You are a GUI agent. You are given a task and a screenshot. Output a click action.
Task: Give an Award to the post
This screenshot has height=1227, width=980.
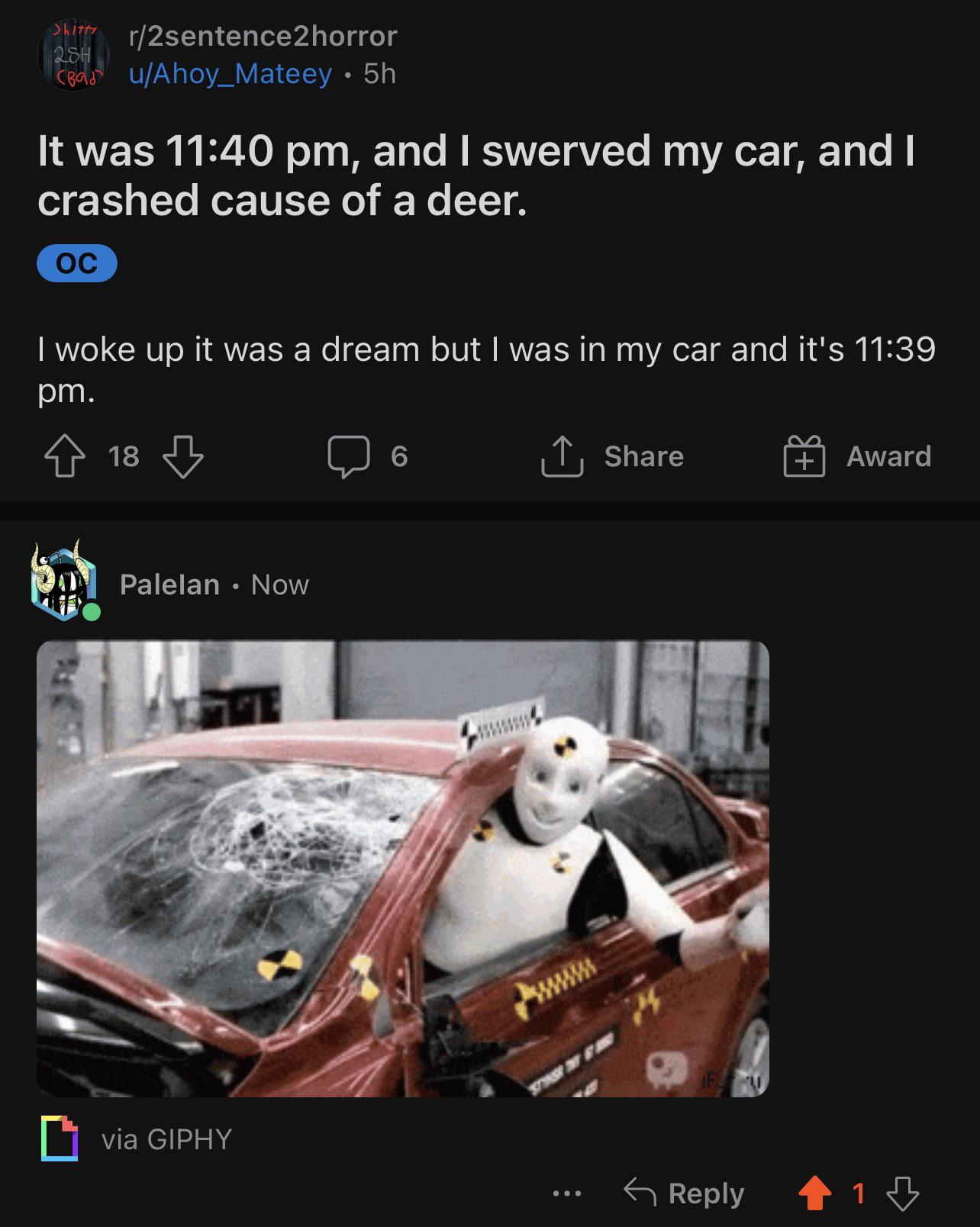click(858, 456)
